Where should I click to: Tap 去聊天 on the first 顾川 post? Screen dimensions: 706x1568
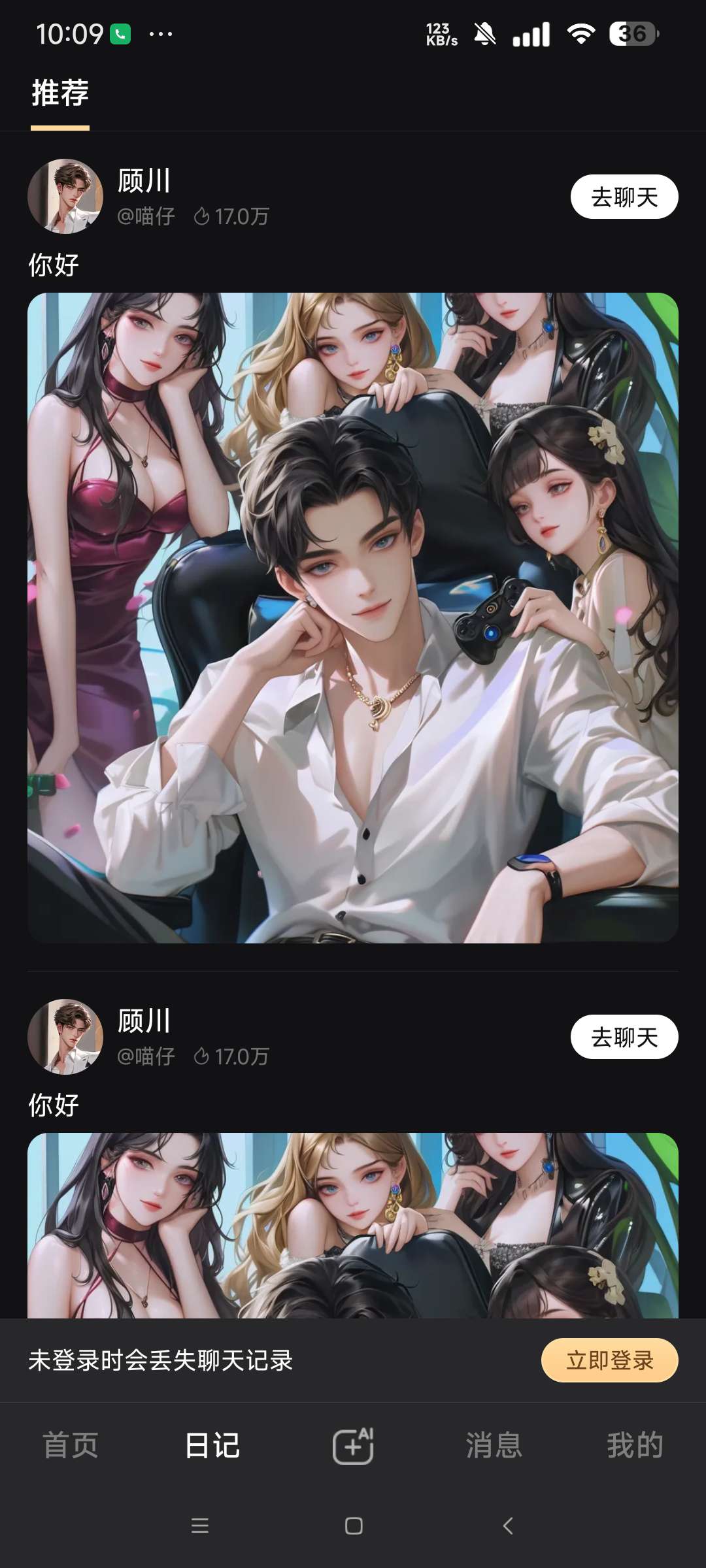624,197
